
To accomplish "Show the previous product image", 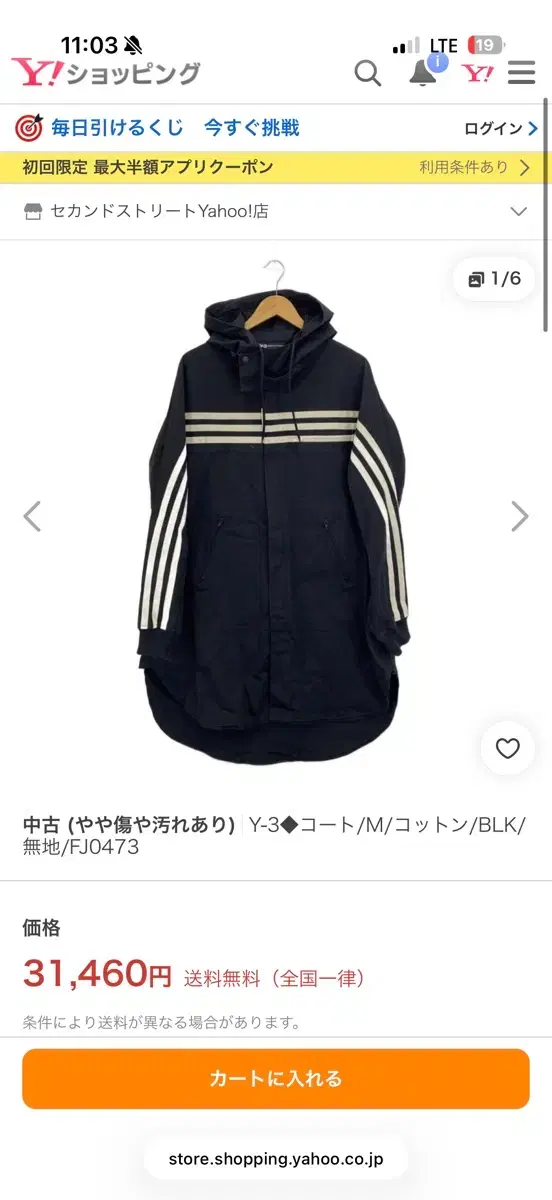I will (32, 516).
